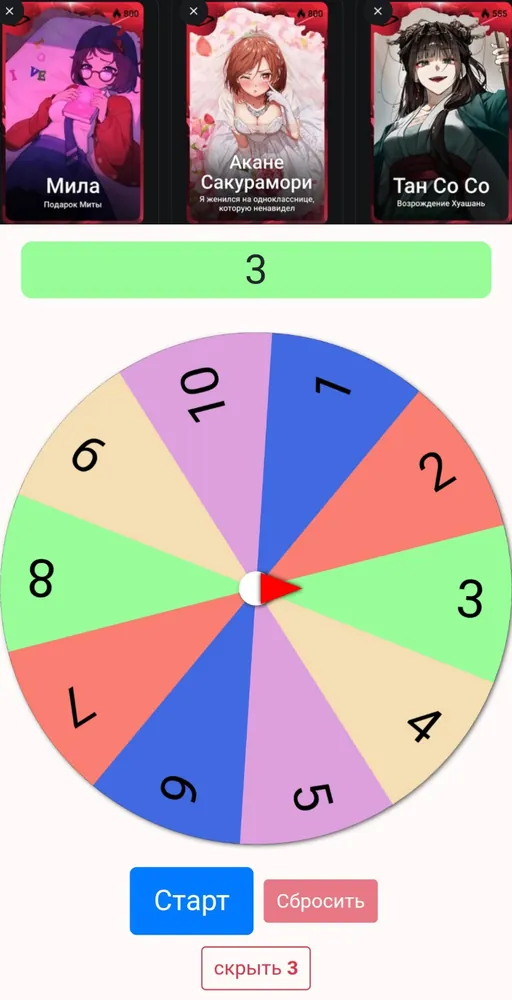Close the Акане Сакурамори card
This screenshot has width=512, height=1000.
pyautogui.click(x=194, y=11)
